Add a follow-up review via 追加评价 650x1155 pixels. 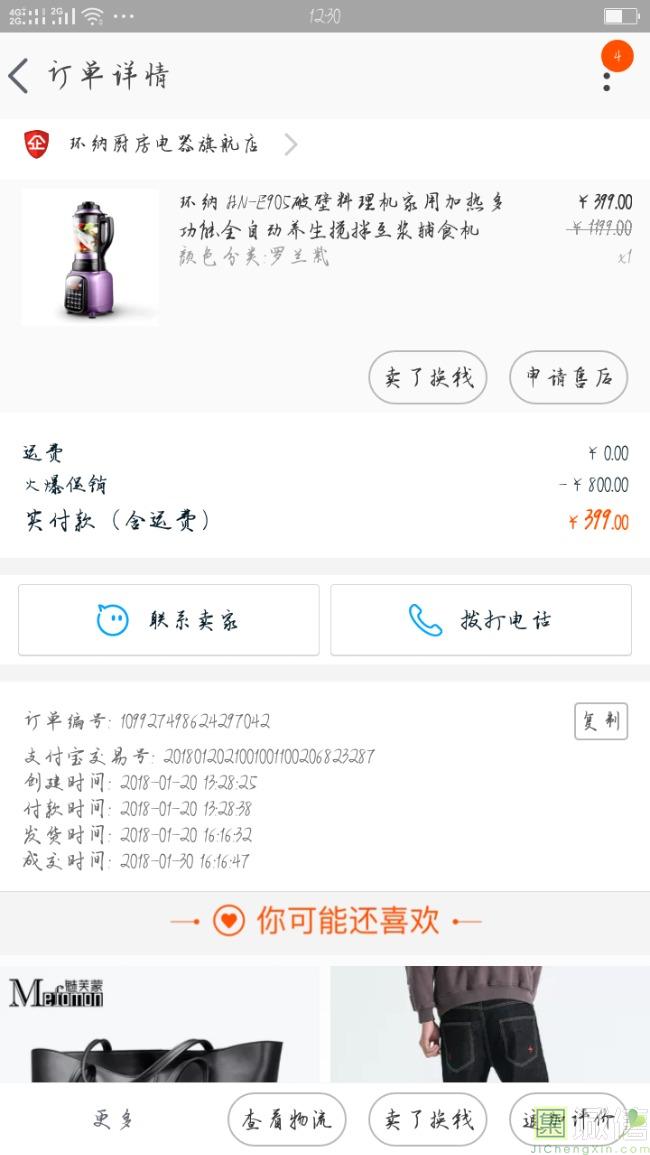coord(568,1119)
